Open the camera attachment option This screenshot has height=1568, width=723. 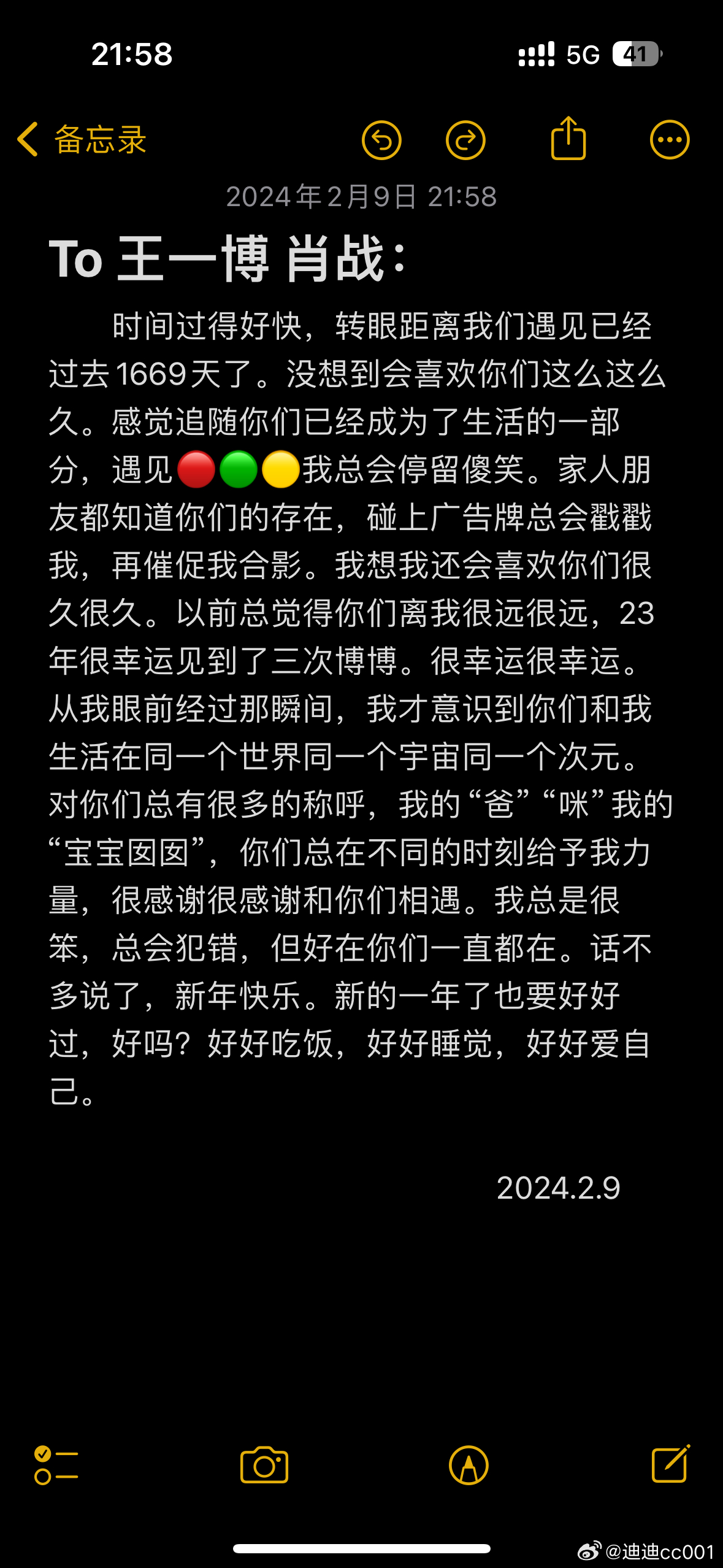coord(264,1466)
